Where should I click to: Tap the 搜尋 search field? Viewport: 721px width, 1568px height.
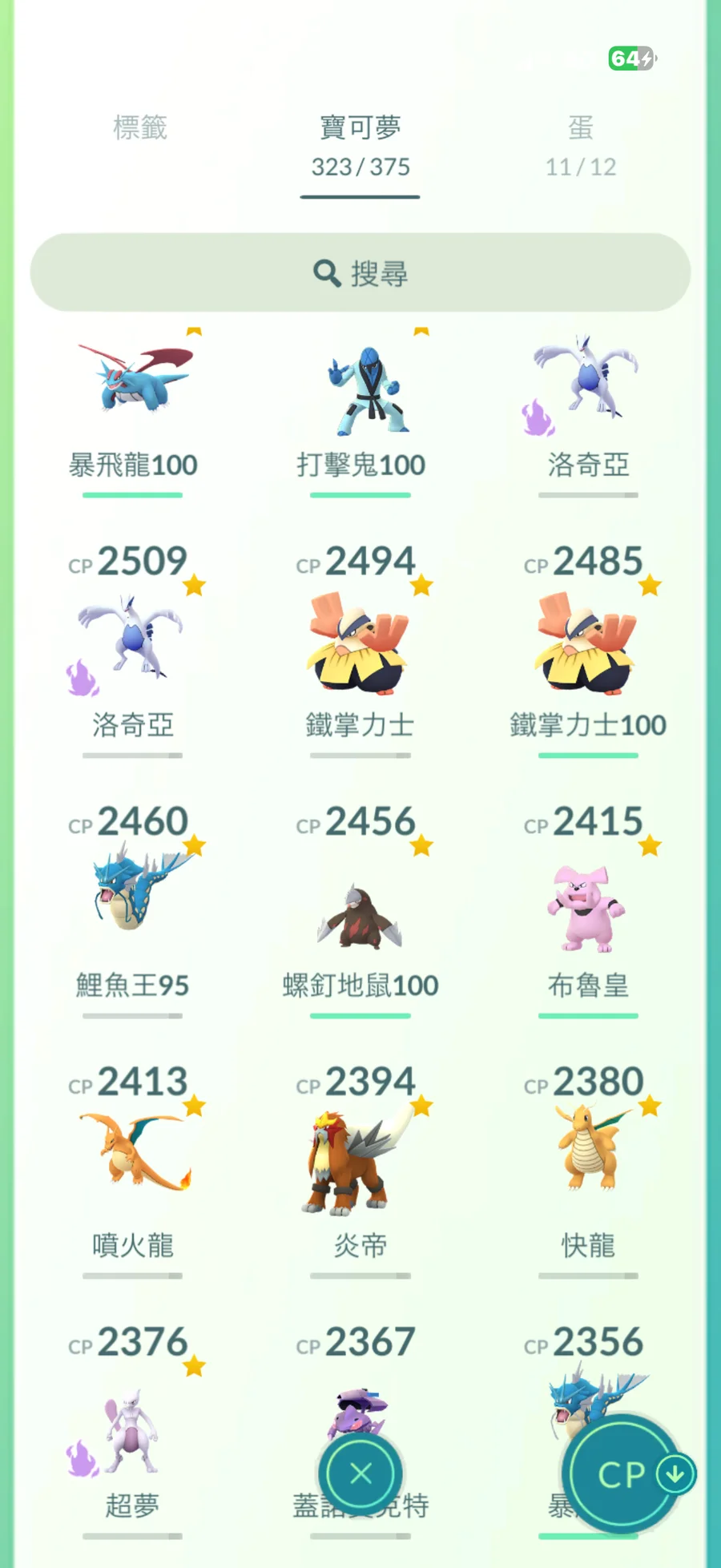(x=360, y=273)
